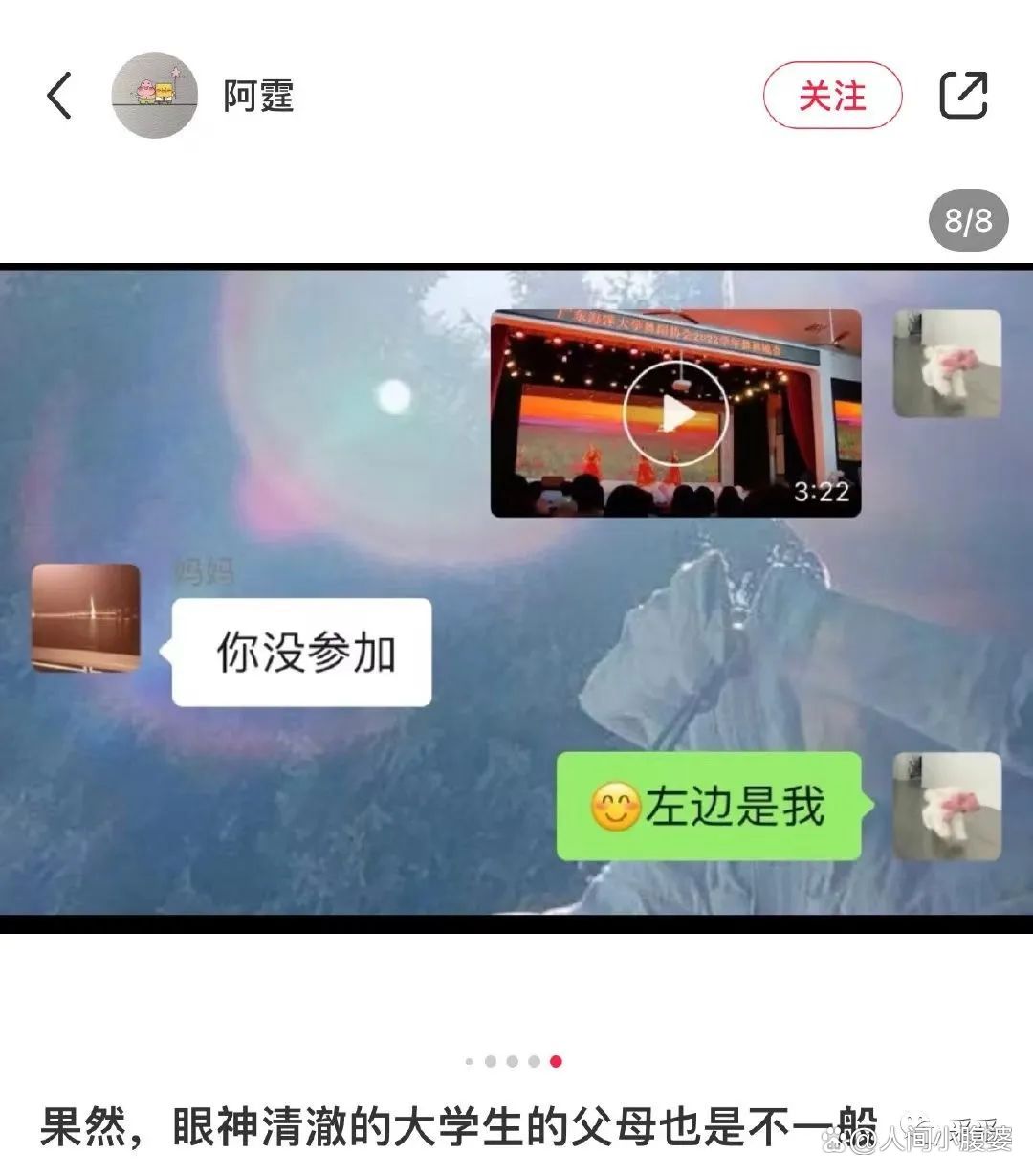Follow 阿霆 with the 关注 button

(832, 96)
